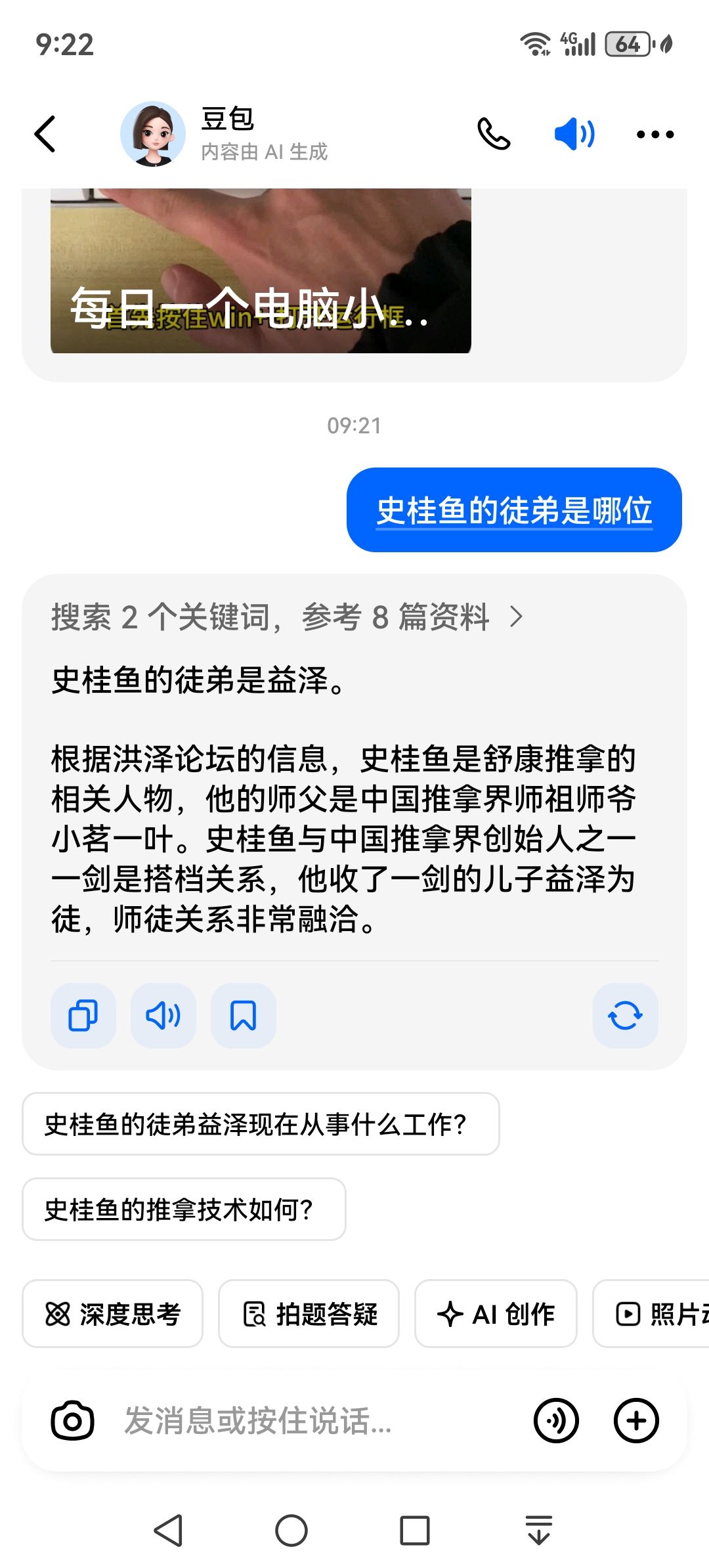The image size is (709, 1568).
Task: Open the camera from the input bar
Action: pyautogui.click(x=72, y=1421)
